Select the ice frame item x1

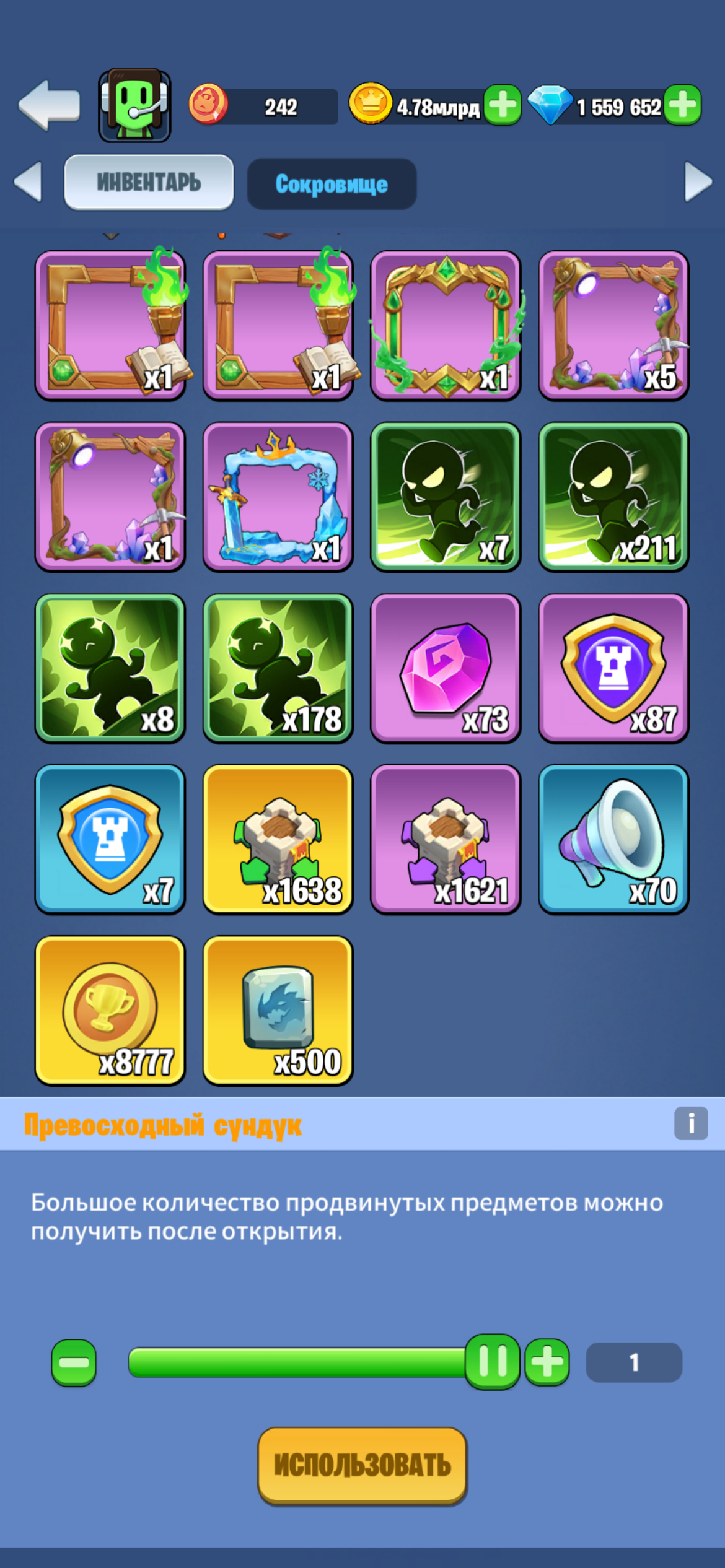[278, 497]
